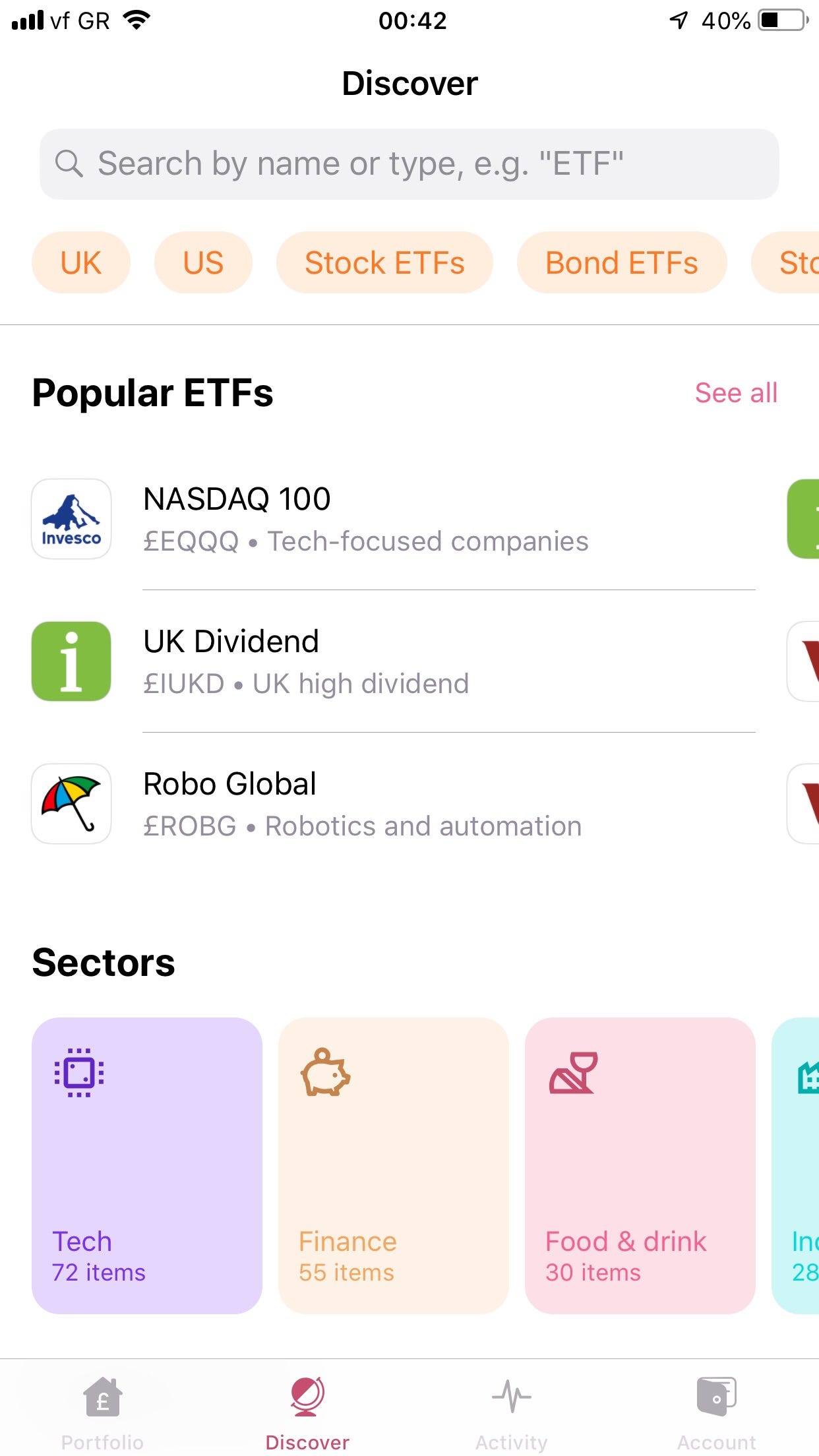Filter by the UK chip
This screenshot has width=819, height=1456.
80,262
